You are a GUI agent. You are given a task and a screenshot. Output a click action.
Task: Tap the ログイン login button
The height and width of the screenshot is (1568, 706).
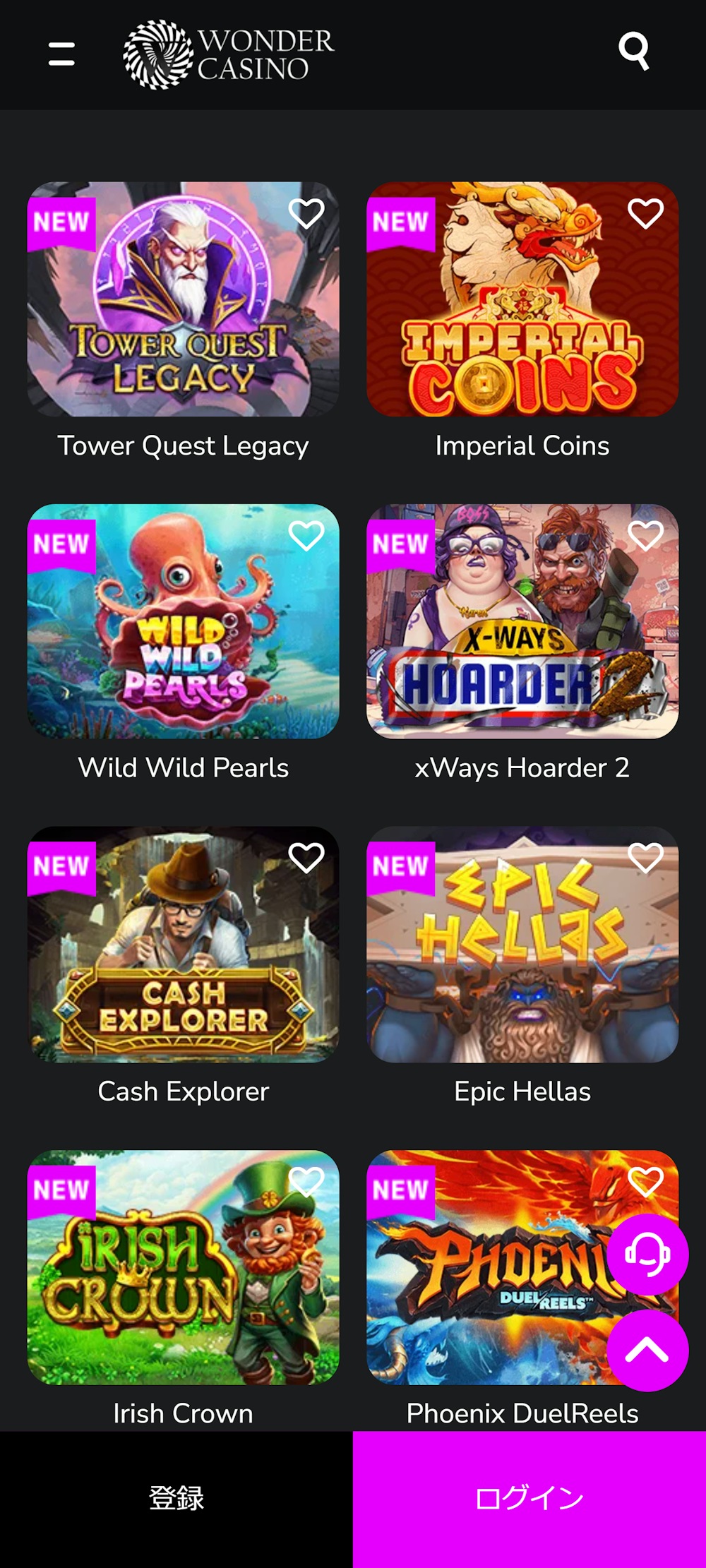coord(529,1498)
